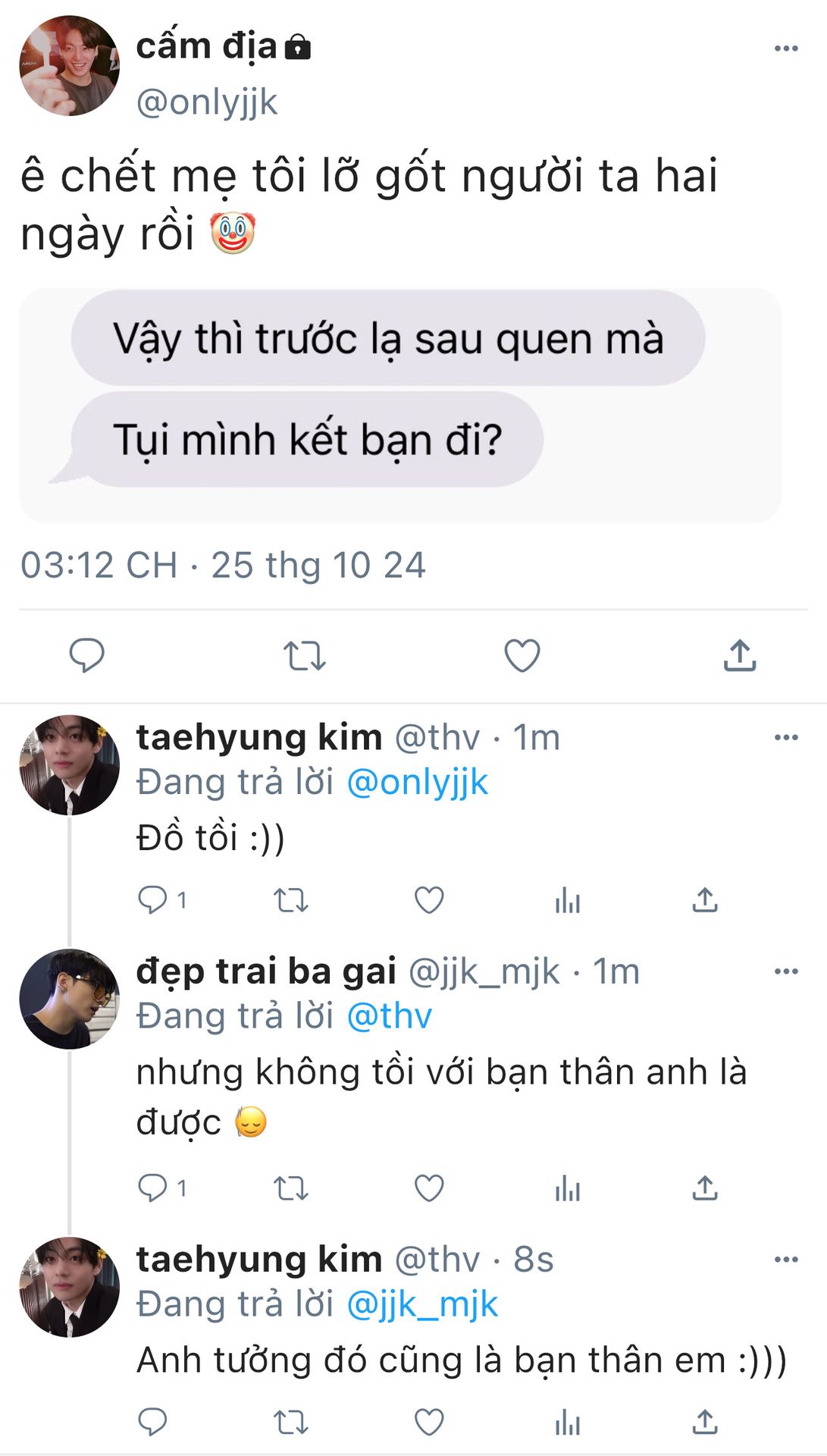Open đẹp trai ba gai's profile avatar
827x1456 pixels.
coord(69,999)
